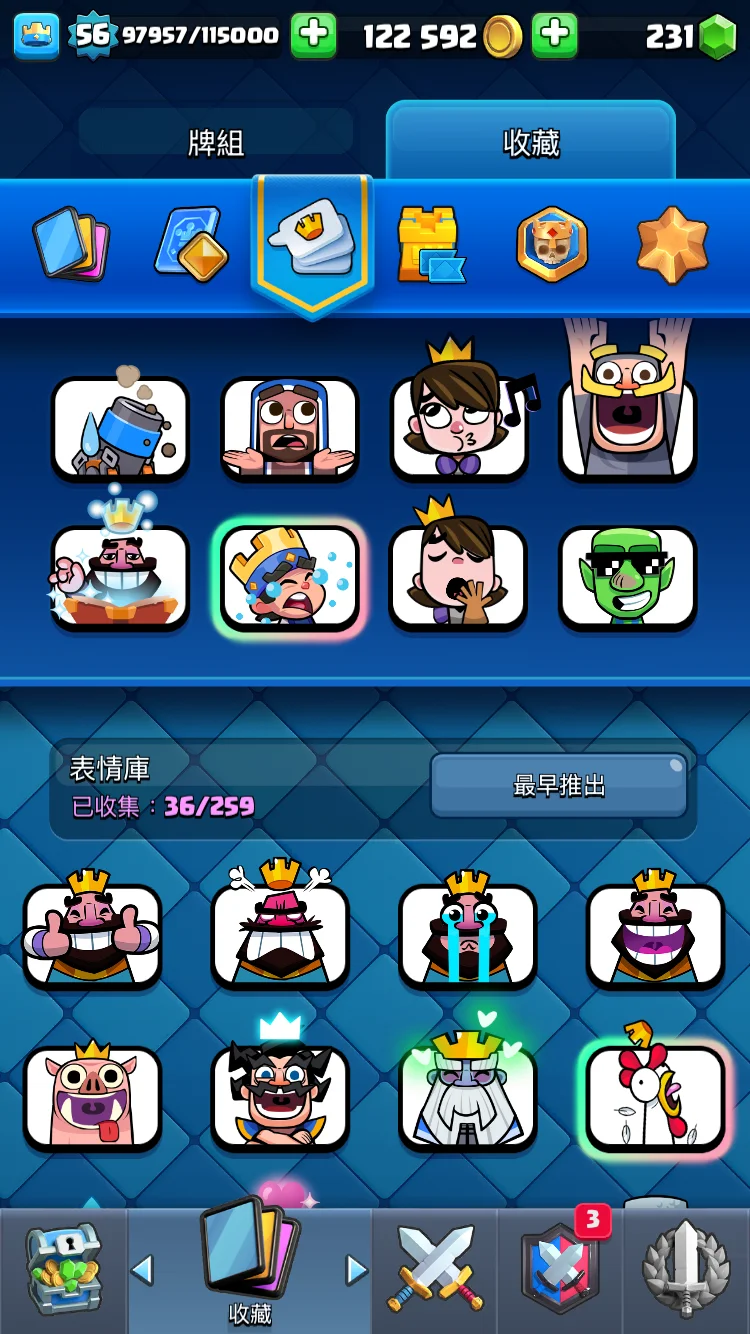
Task: Tap the yawning princess emote in the deck
Action: 458,578
